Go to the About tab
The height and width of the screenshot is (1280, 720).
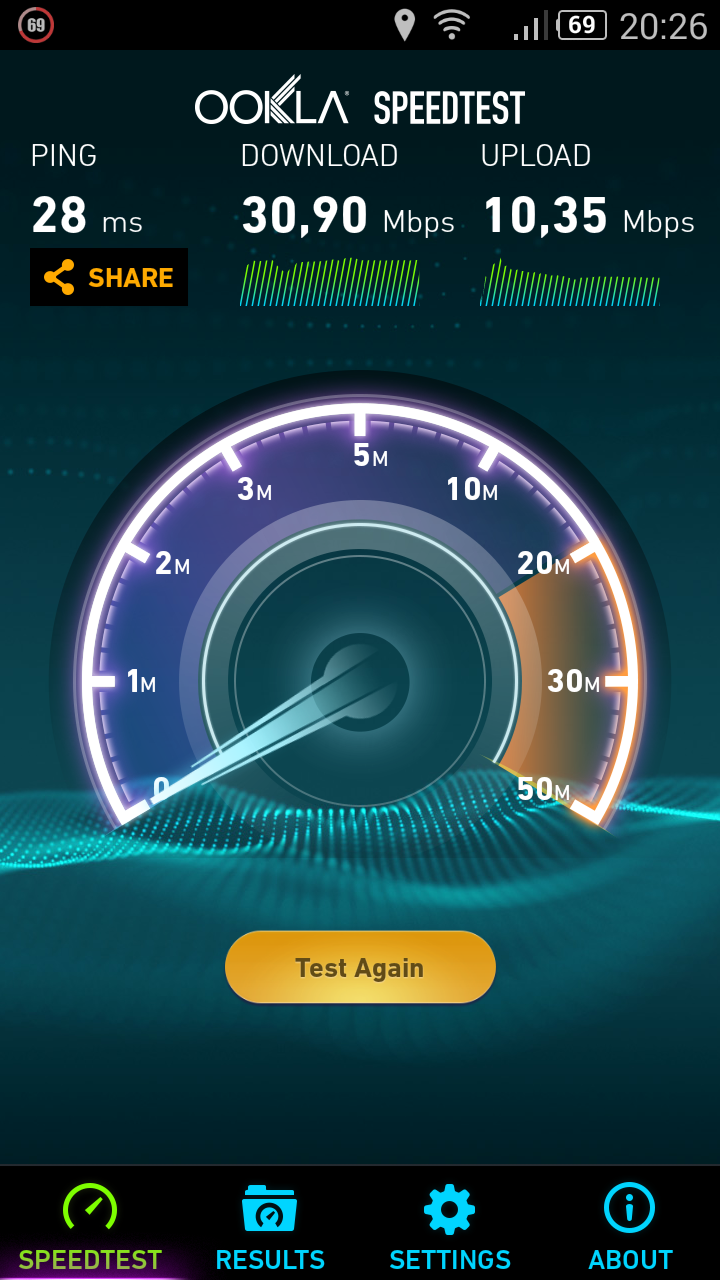click(630, 1225)
